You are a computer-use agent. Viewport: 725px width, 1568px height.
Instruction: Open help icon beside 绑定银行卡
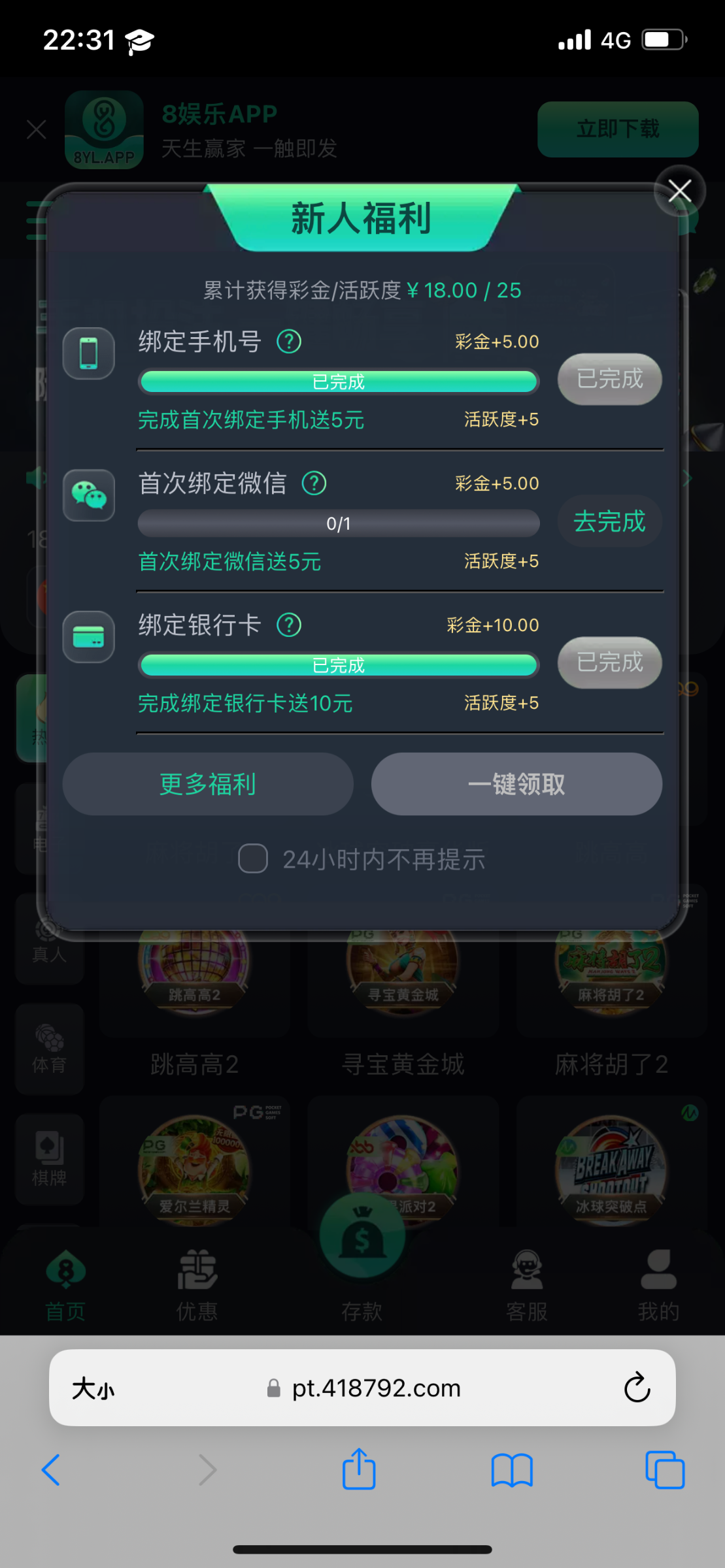click(x=289, y=625)
